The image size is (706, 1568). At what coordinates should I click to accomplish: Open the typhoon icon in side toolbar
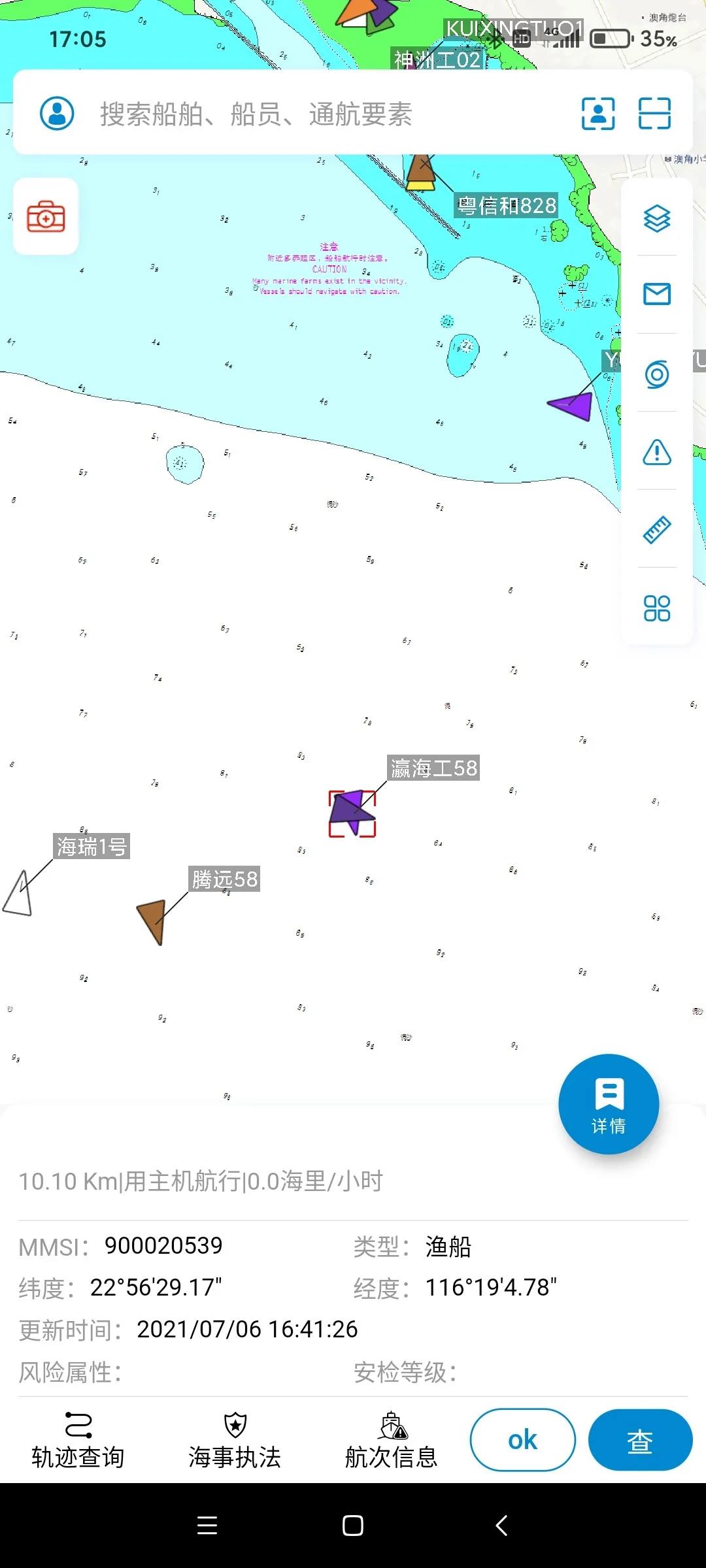pos(657,374)
